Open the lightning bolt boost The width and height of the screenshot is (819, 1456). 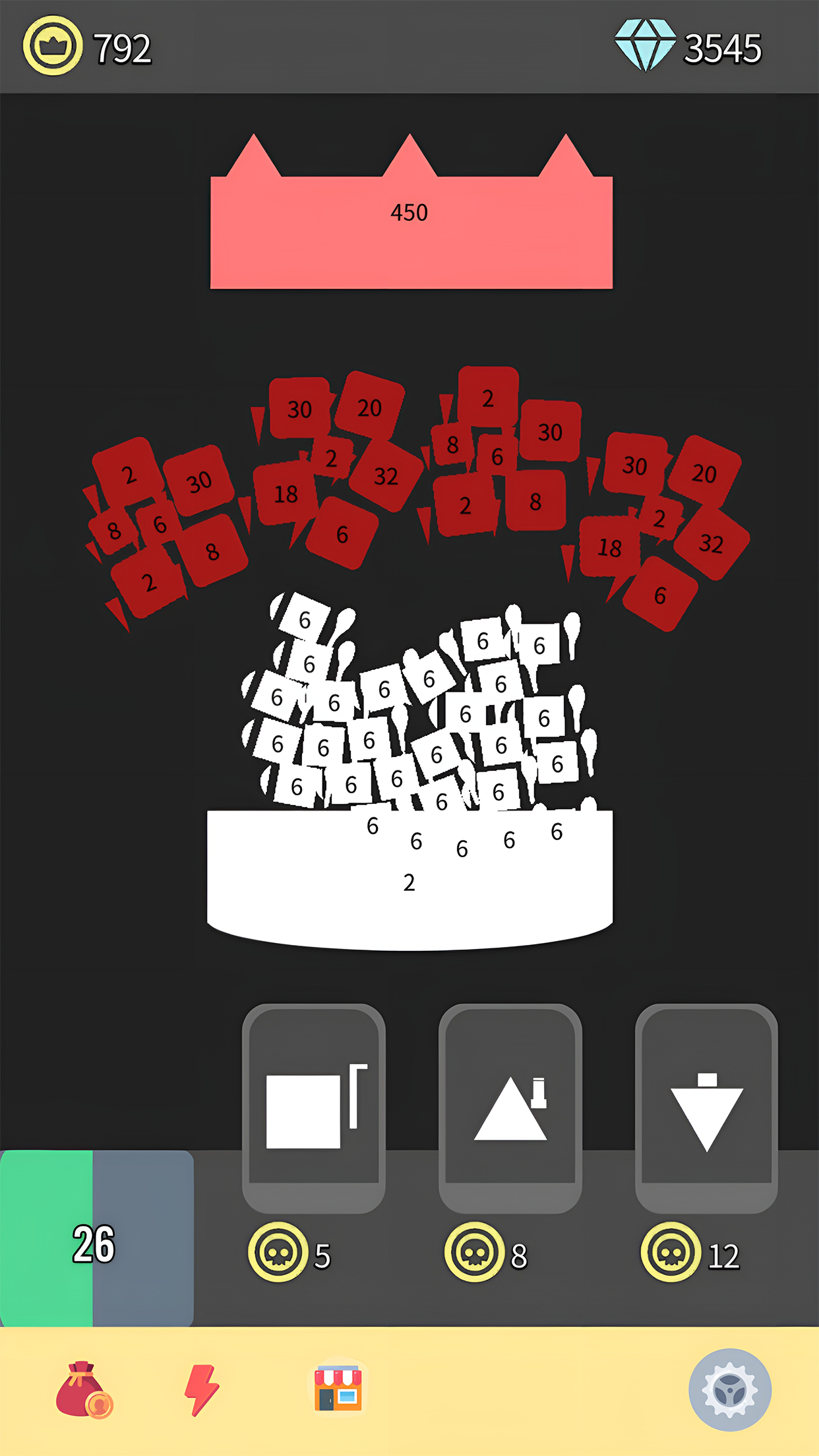click(201, 1390)
